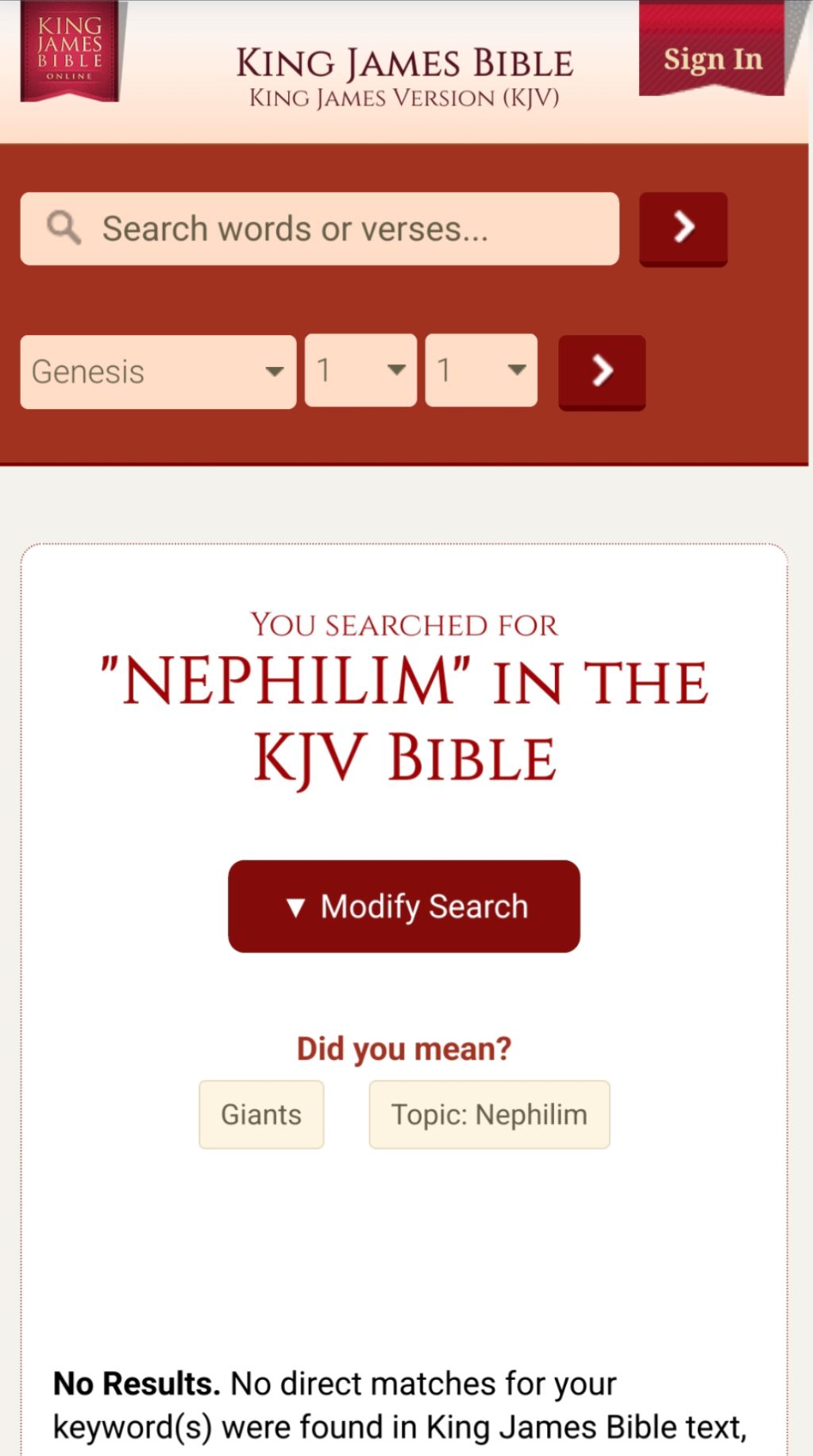Viewport: 813px width, 1456px height.
Task: Focus the Search words or verses field
Action: tap(319, 229)
